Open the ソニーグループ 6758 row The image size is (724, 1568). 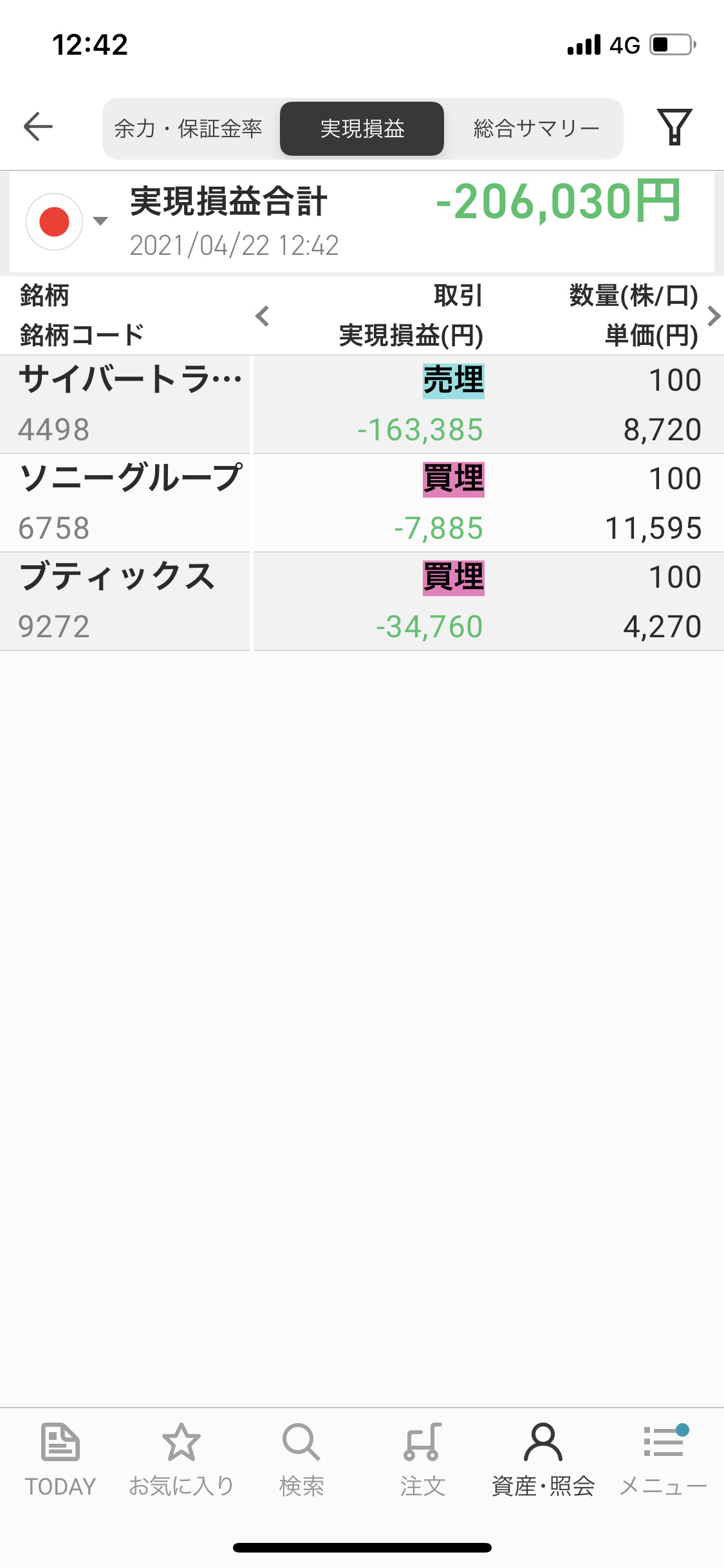coord(362,503)
